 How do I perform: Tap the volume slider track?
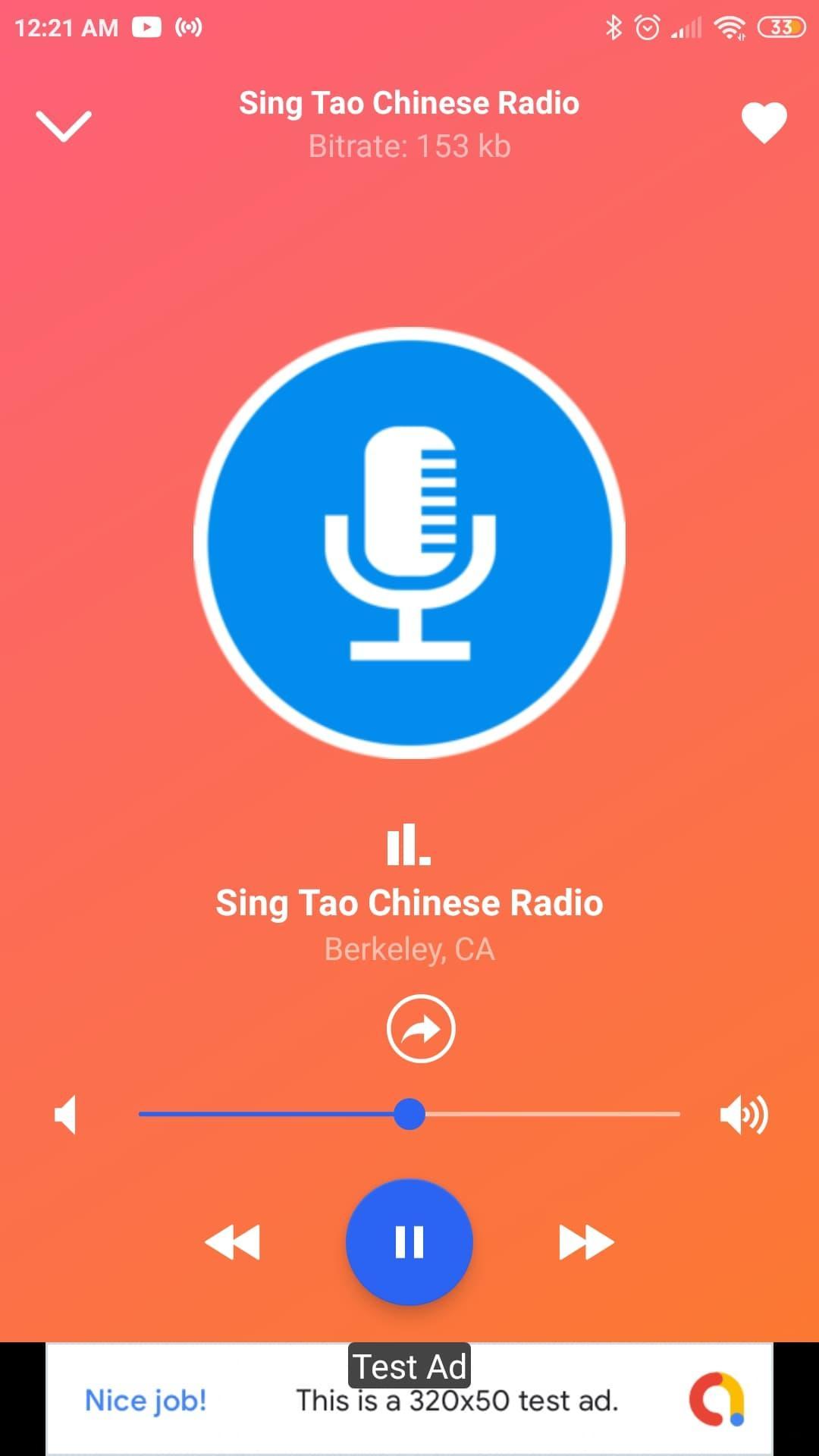(409, 1114)
